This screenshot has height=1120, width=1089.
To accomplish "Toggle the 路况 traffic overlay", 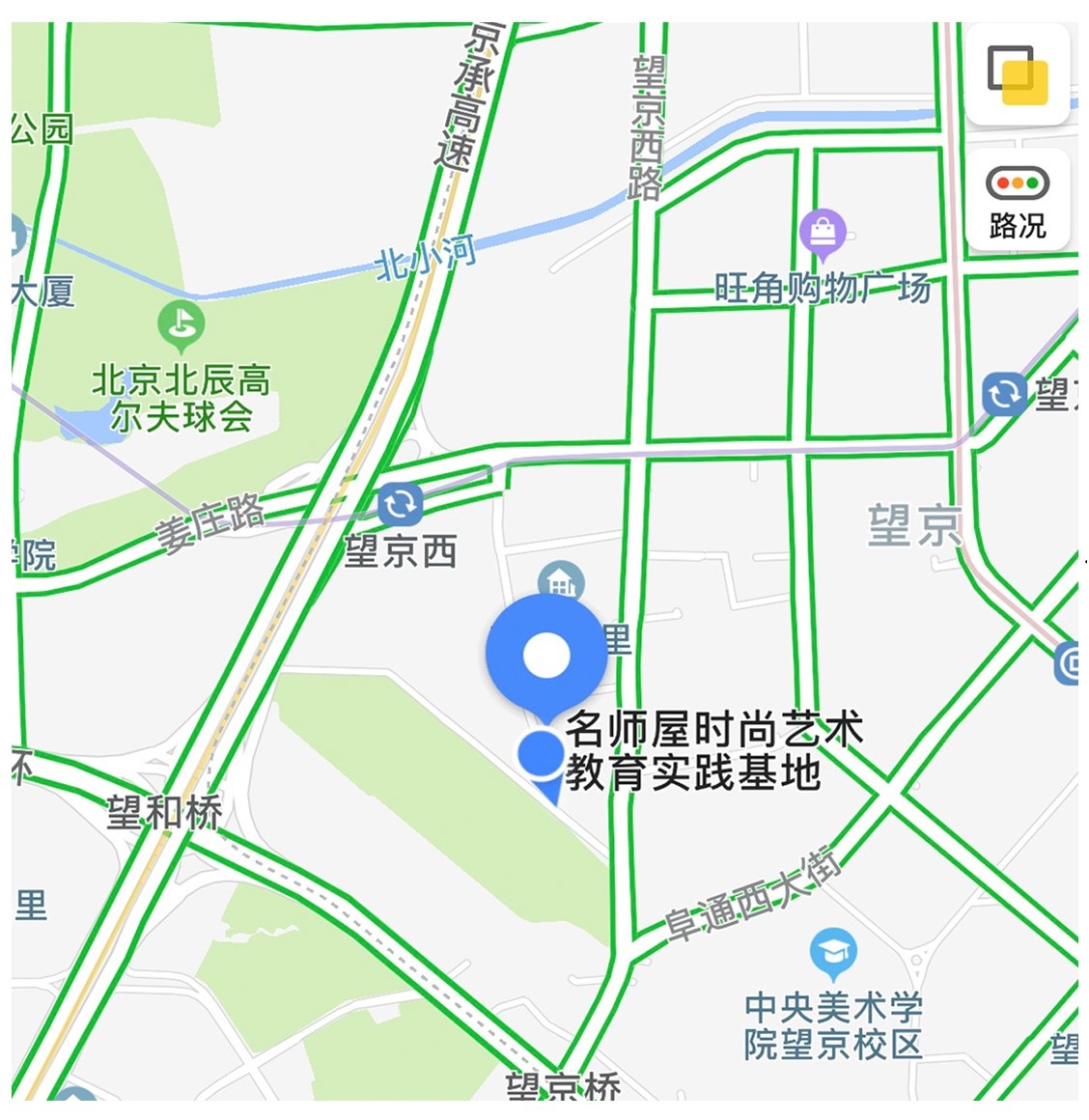I will click(1018, 201).
